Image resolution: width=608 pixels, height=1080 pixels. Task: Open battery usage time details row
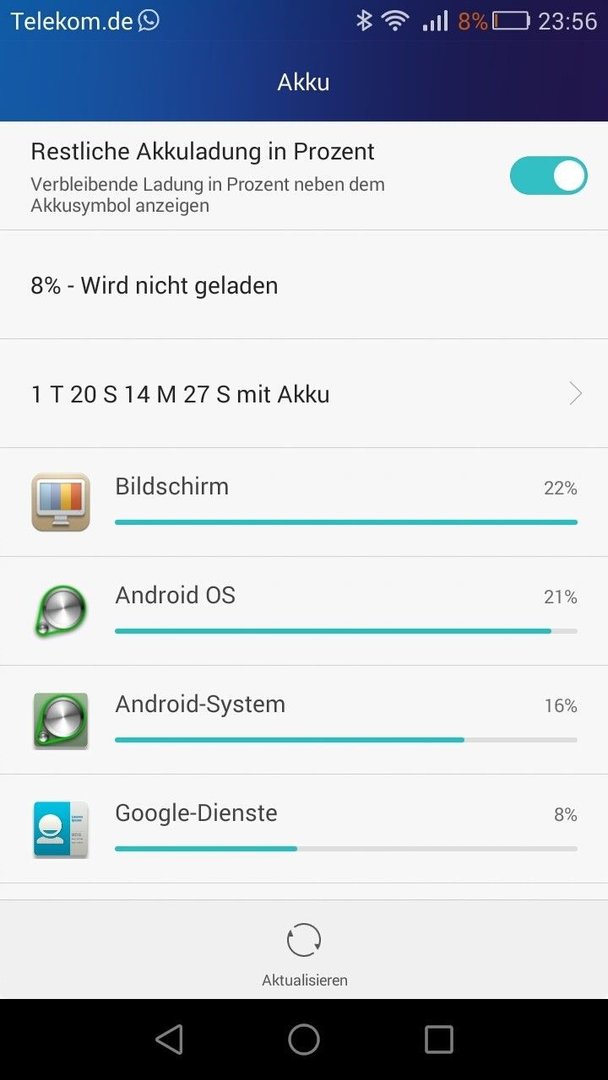click(x=304, y=393)
